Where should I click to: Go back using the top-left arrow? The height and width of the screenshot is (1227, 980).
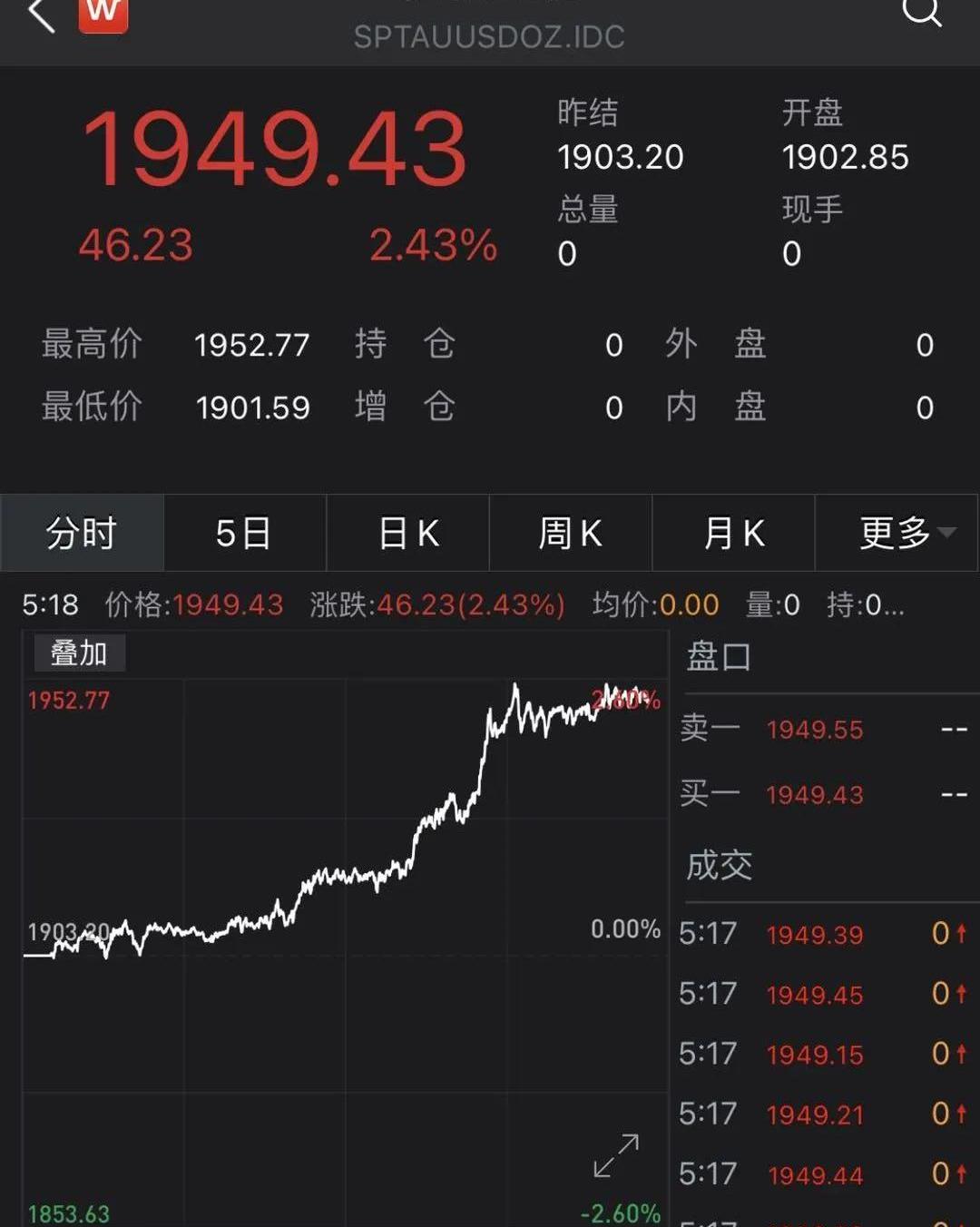[41, 15]
